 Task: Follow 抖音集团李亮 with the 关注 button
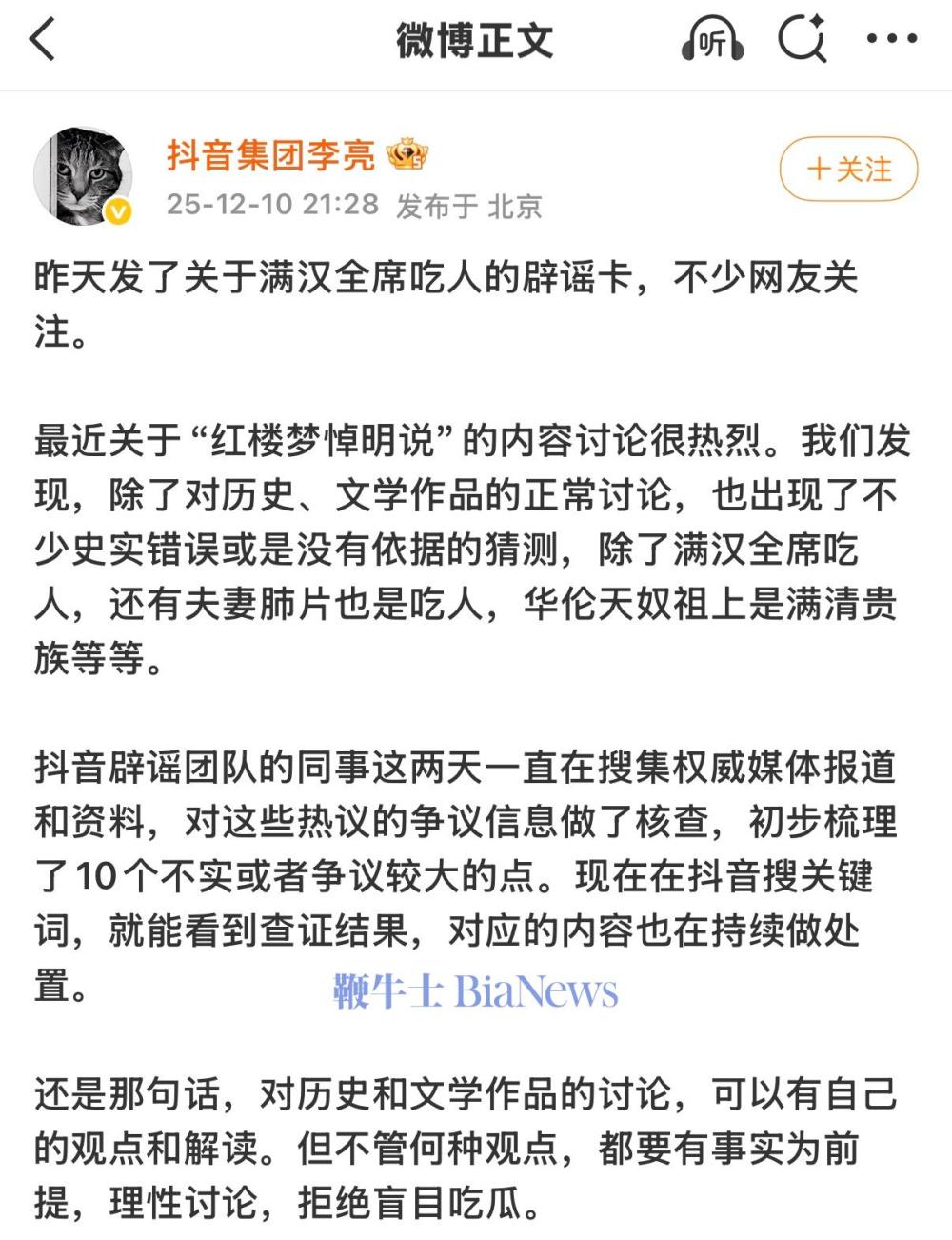848,170
